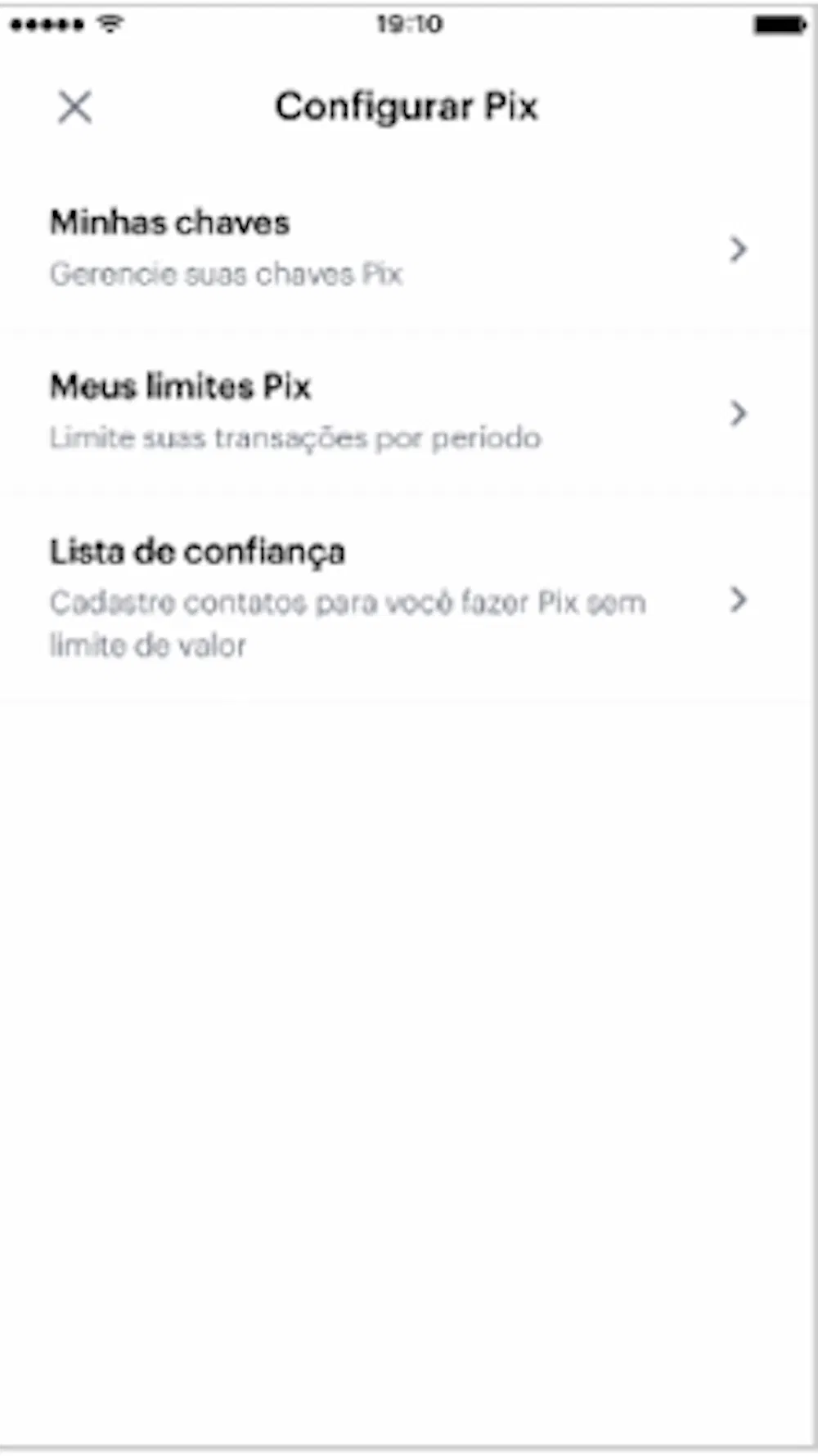This screenshot has height=1456, width=818.
Task: Open Lista de confiança
Action: pos(393,598)
